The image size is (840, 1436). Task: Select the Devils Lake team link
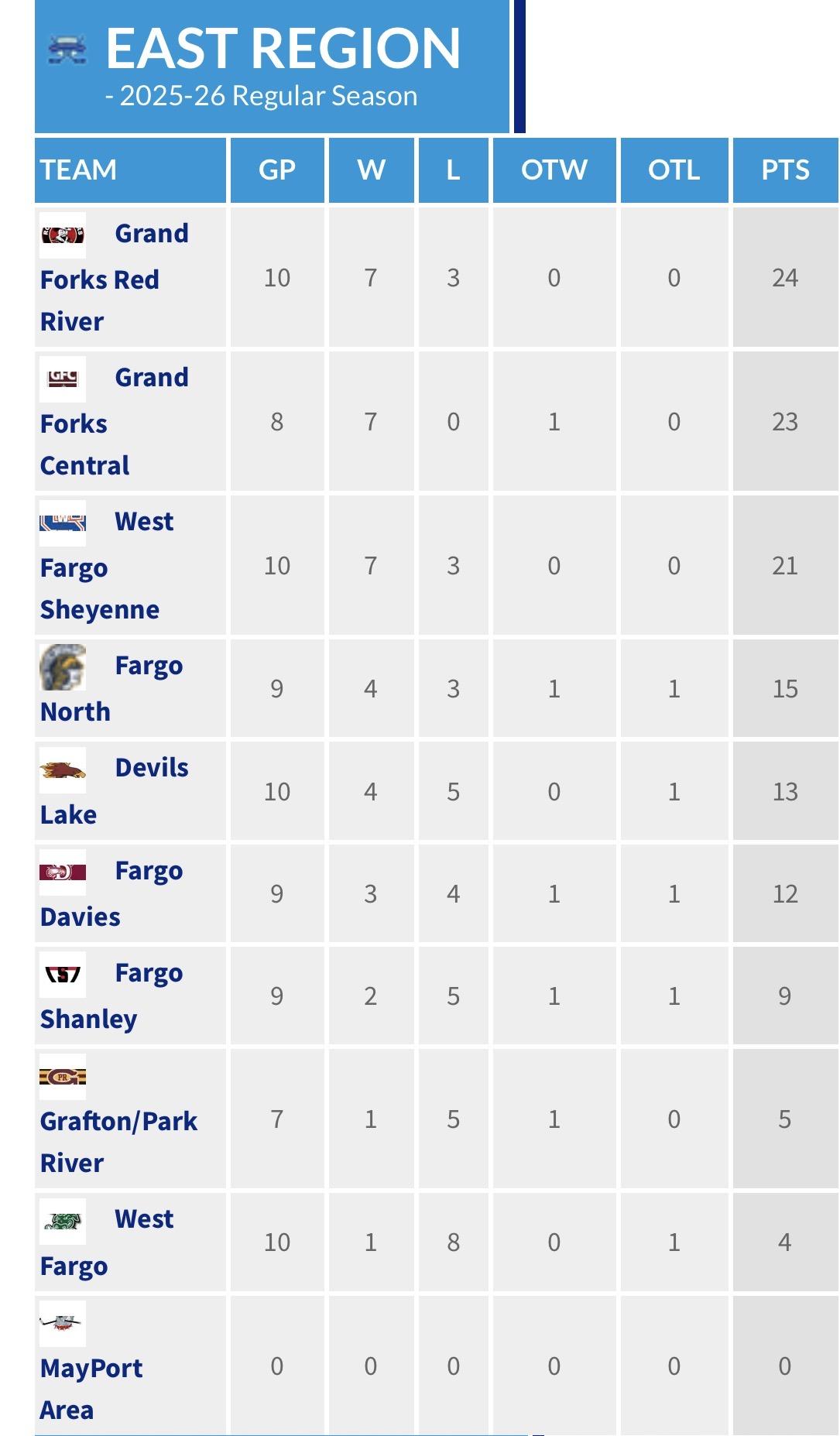click(68, 814)
